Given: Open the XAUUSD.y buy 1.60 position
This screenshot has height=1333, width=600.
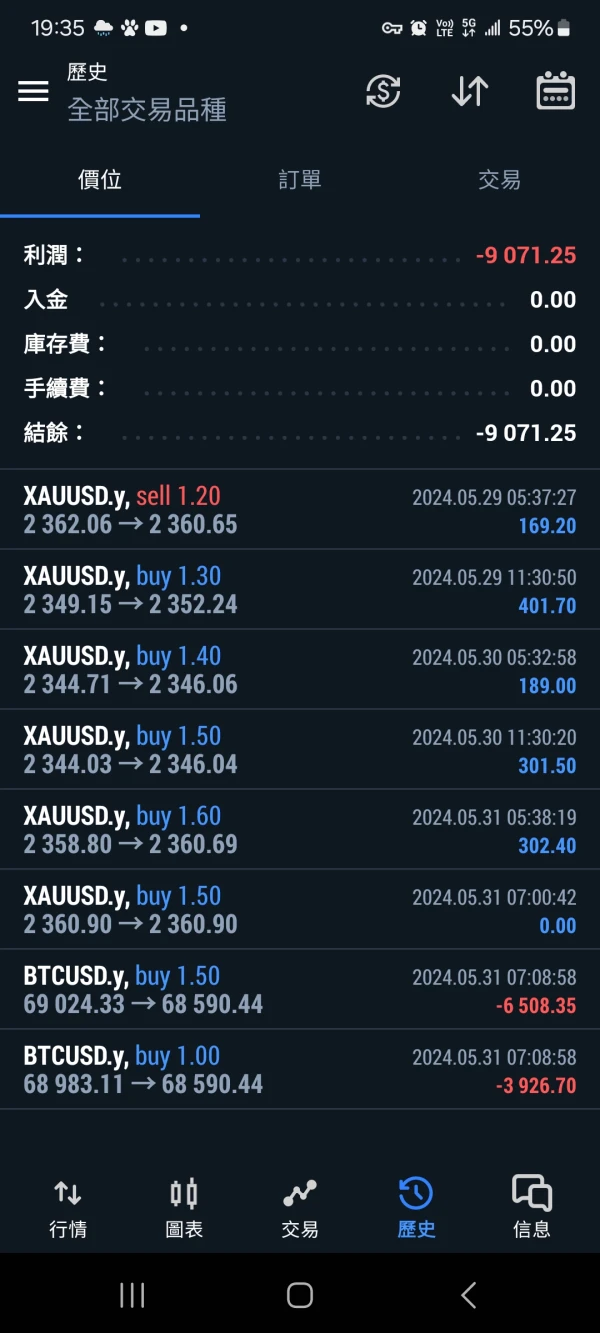Looking at the screenshot, I should (x=300, y=830).
